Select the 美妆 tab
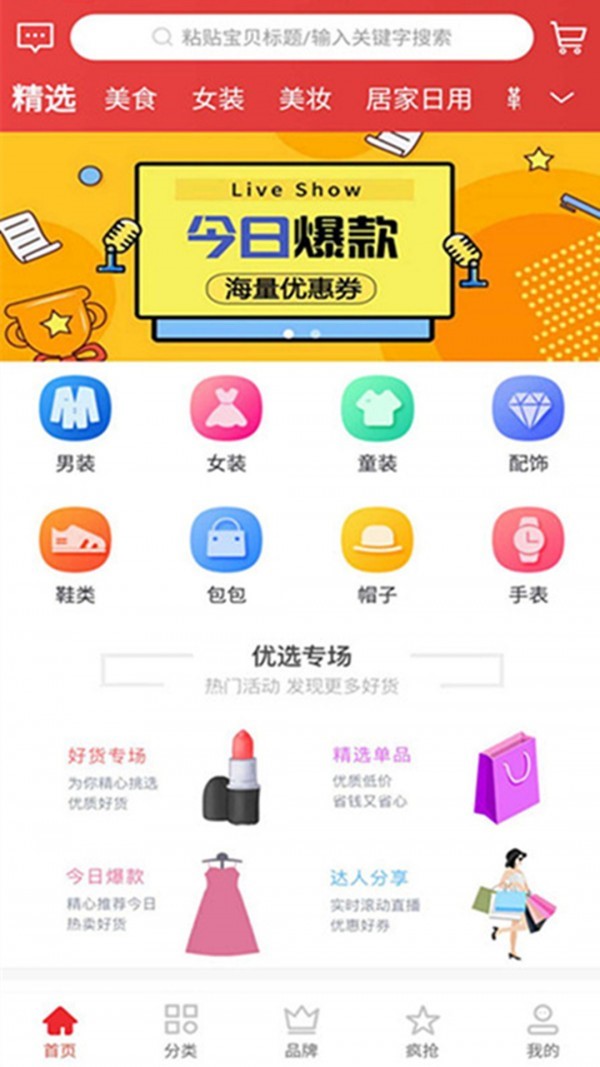Screen dimensions: 600x1067 [x=305, y=99]
